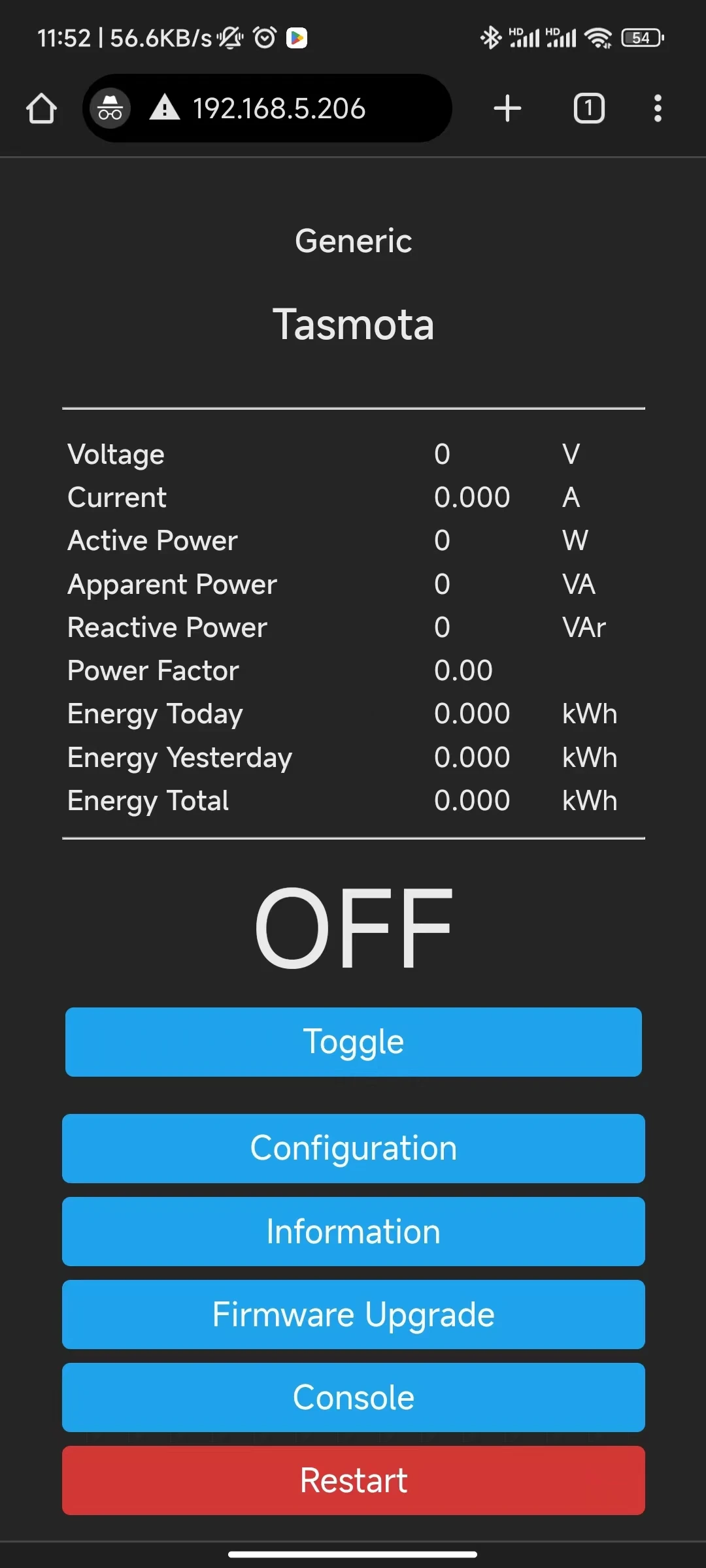Open the tab switcher

588,108
